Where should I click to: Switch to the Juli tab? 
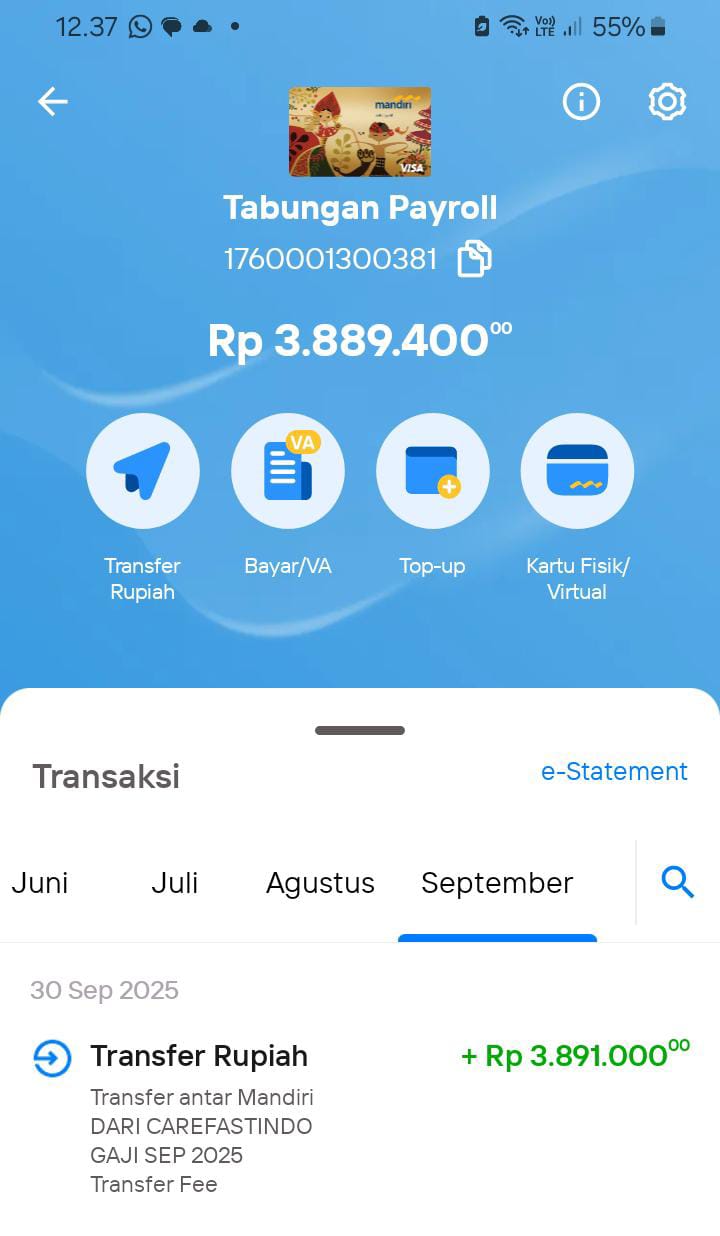[x=174, y=883]
